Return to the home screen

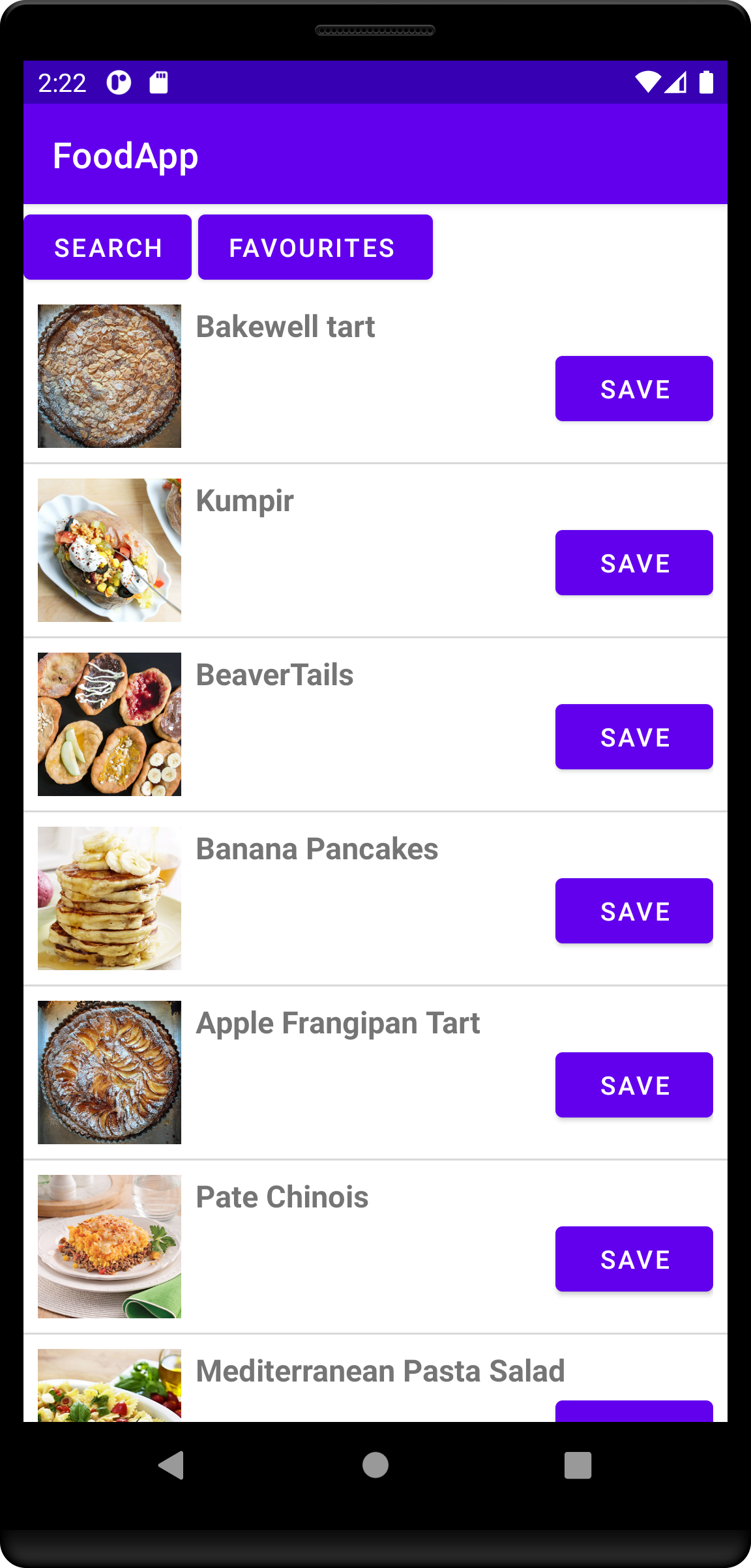click(x=375, y=1465)
